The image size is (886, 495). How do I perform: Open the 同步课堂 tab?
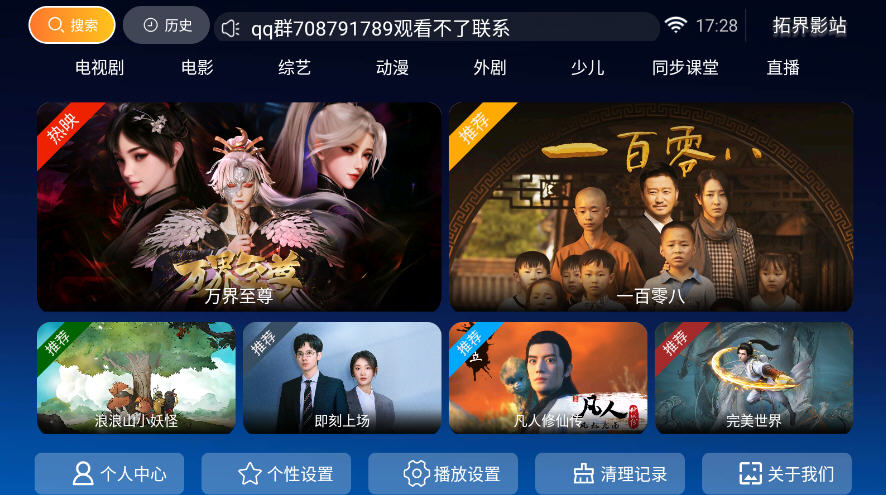pyautogui.click(x=685, y=68)
